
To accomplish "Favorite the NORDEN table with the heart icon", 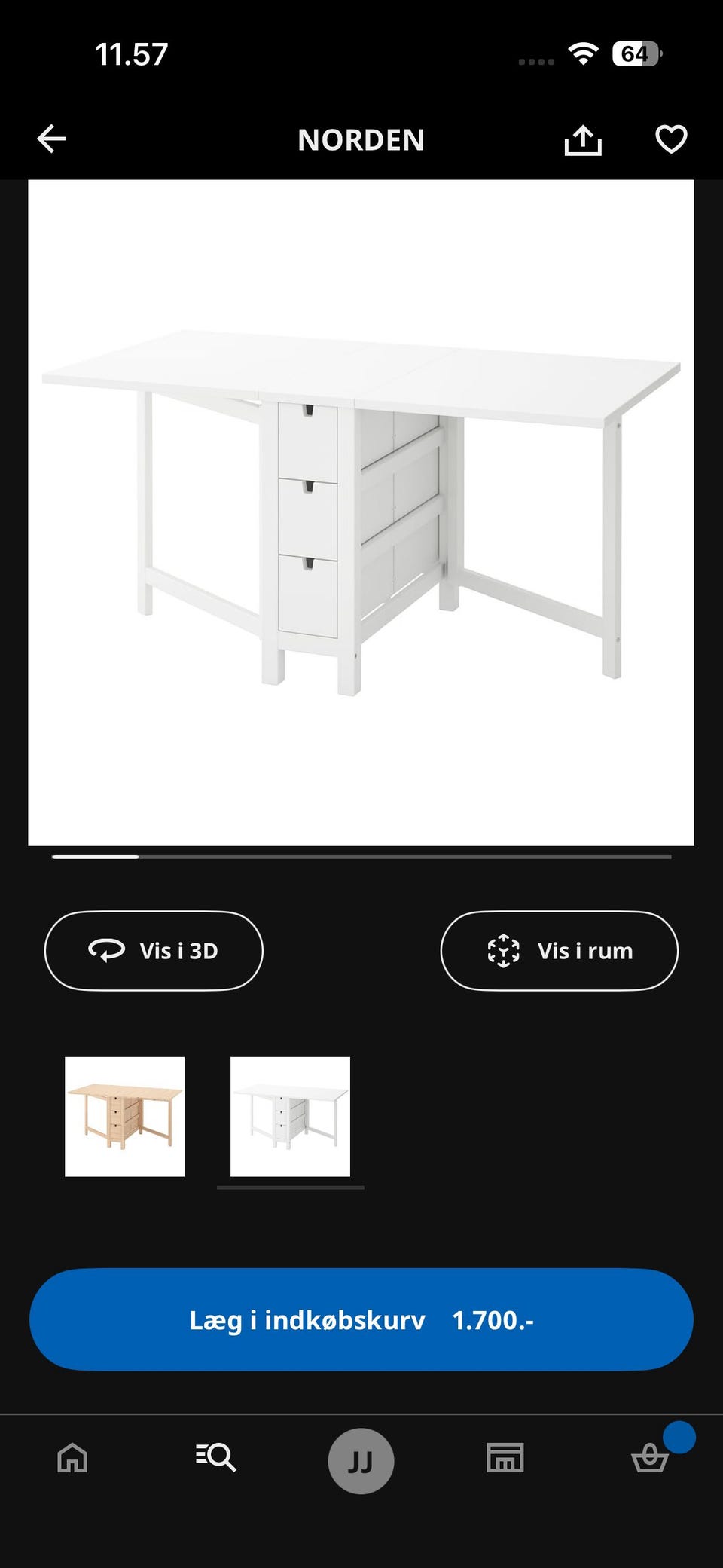I will tap(670, 139).
